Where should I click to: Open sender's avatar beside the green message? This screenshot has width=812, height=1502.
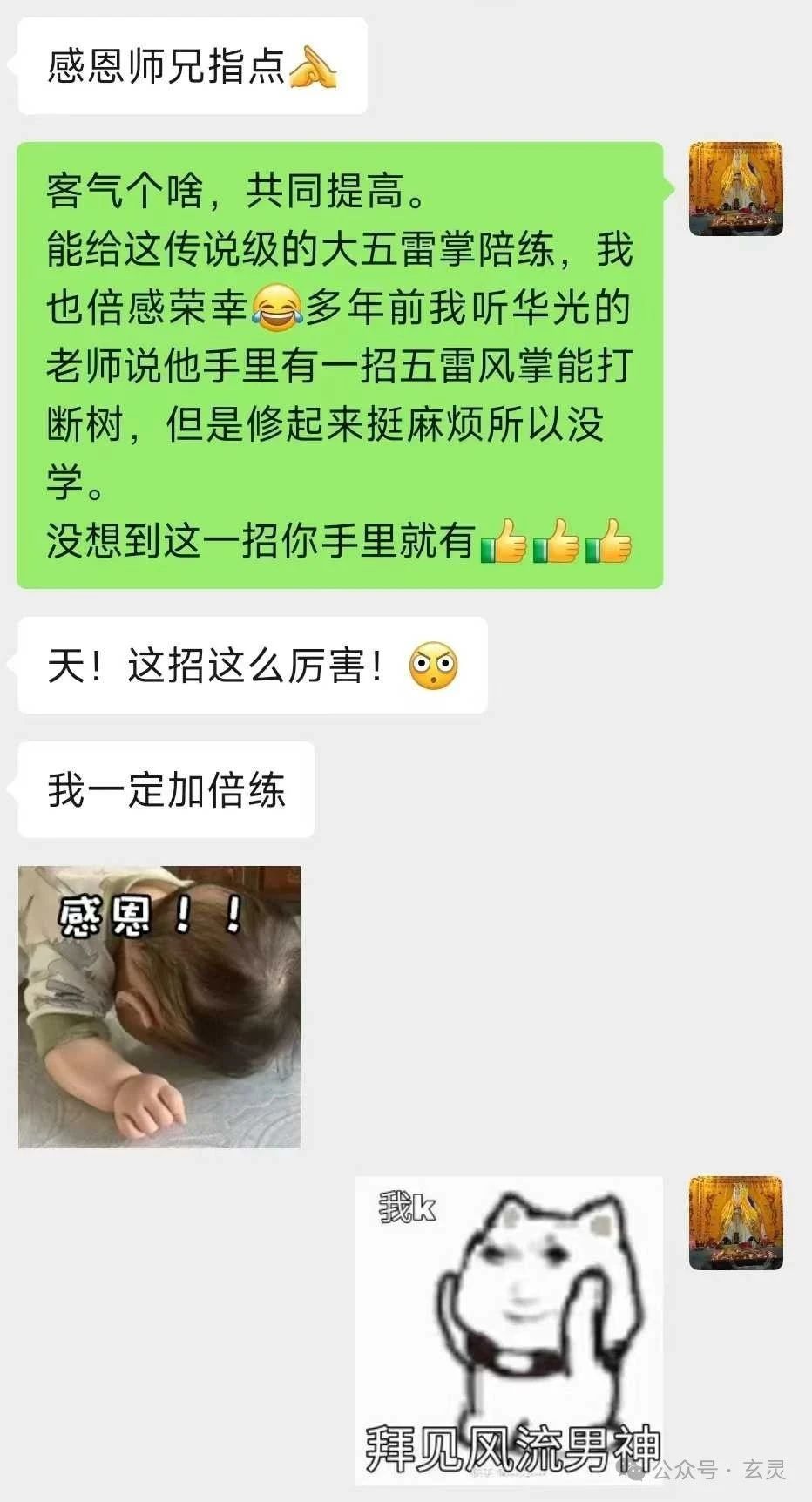click(x=735, y=189)
